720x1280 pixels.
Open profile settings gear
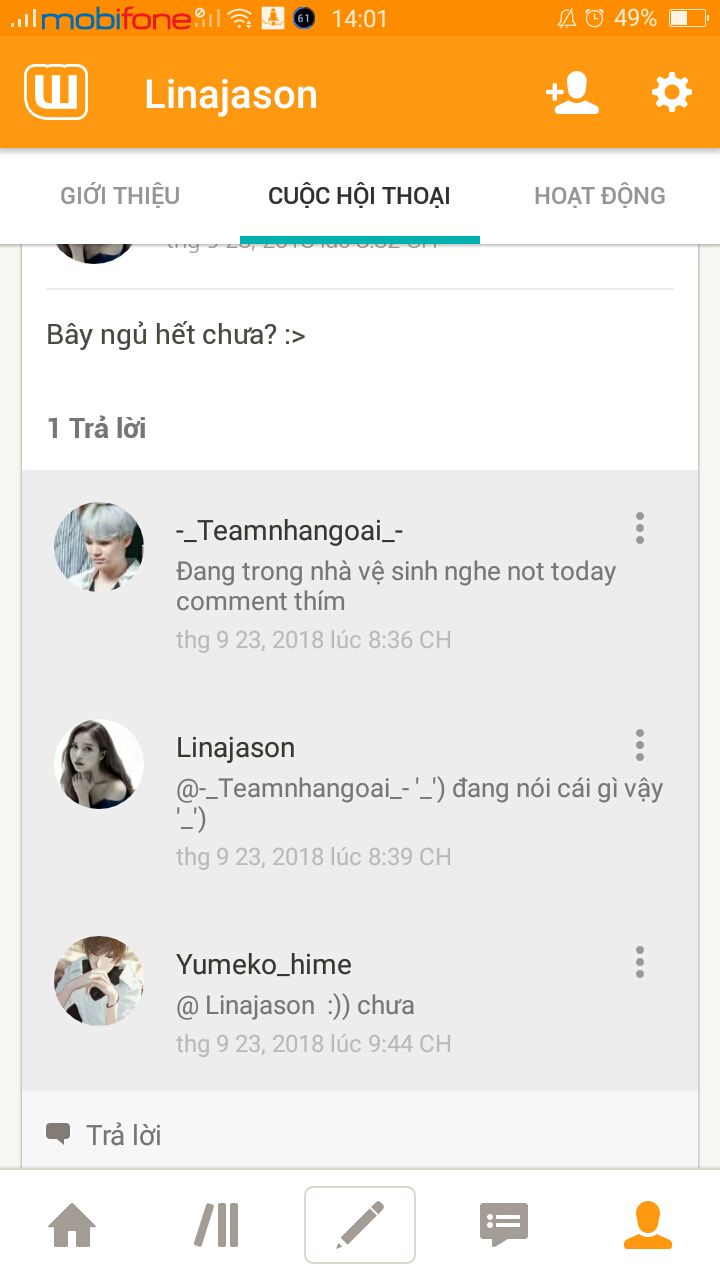coord(671,94)
